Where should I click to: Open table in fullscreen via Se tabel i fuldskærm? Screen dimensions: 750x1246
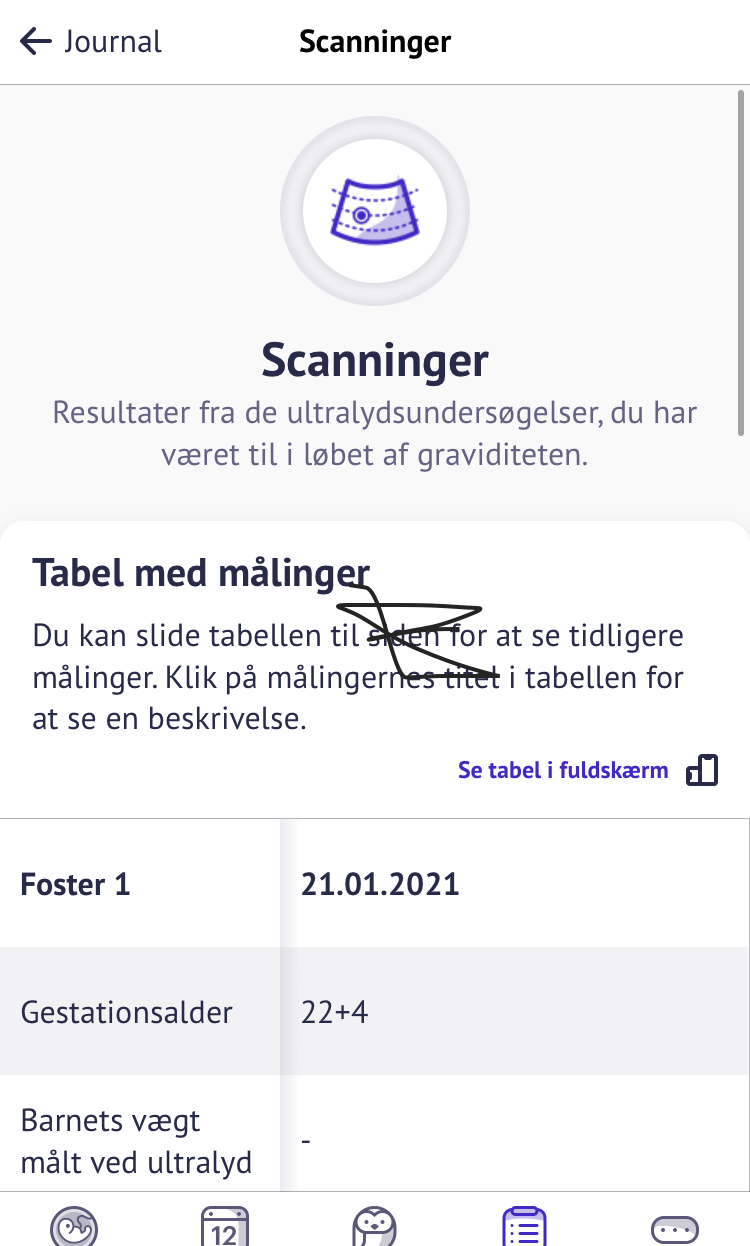pyautogui.click(x=587, y=770)
